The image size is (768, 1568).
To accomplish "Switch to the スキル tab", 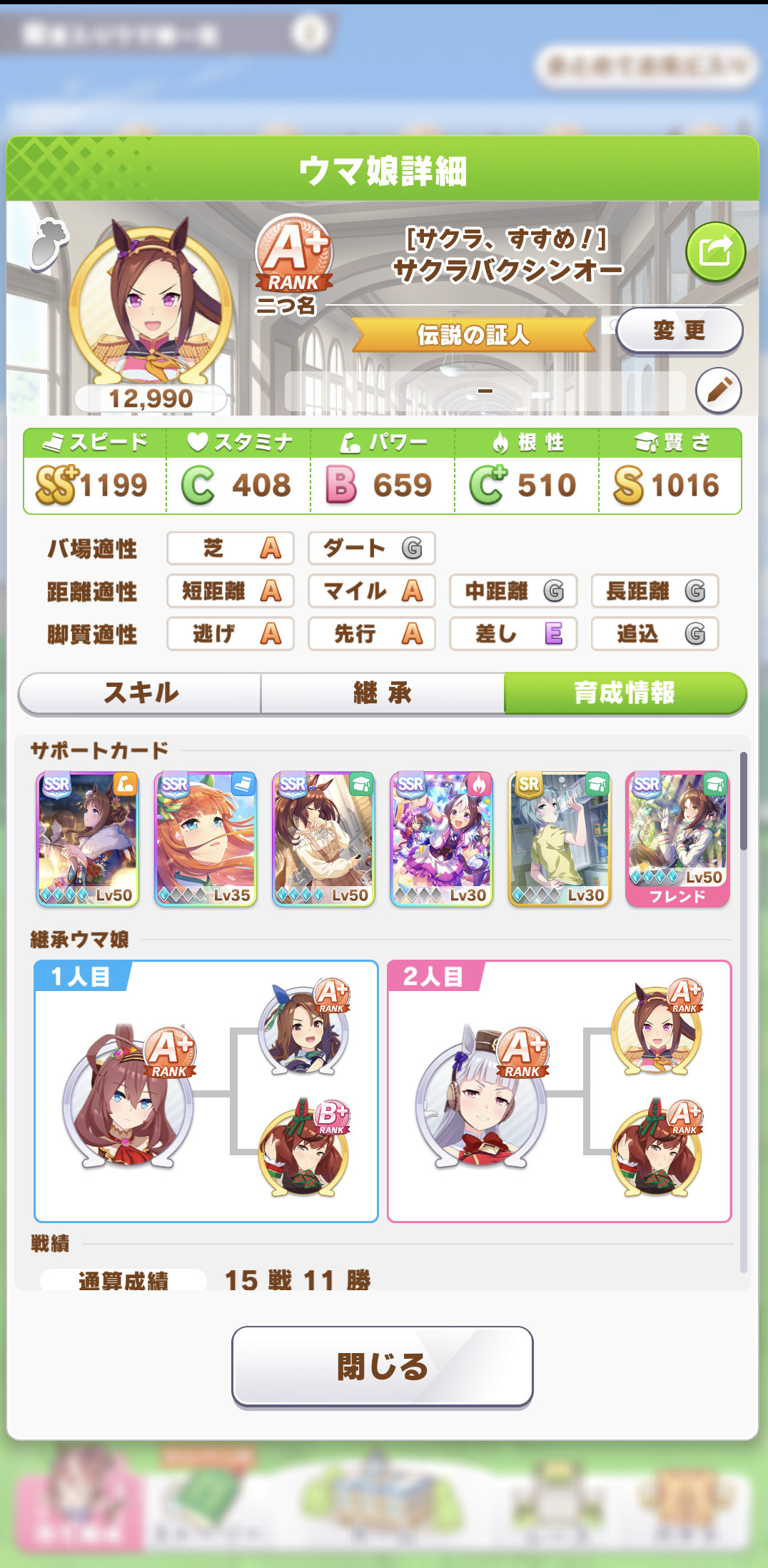I will (140, 693).
